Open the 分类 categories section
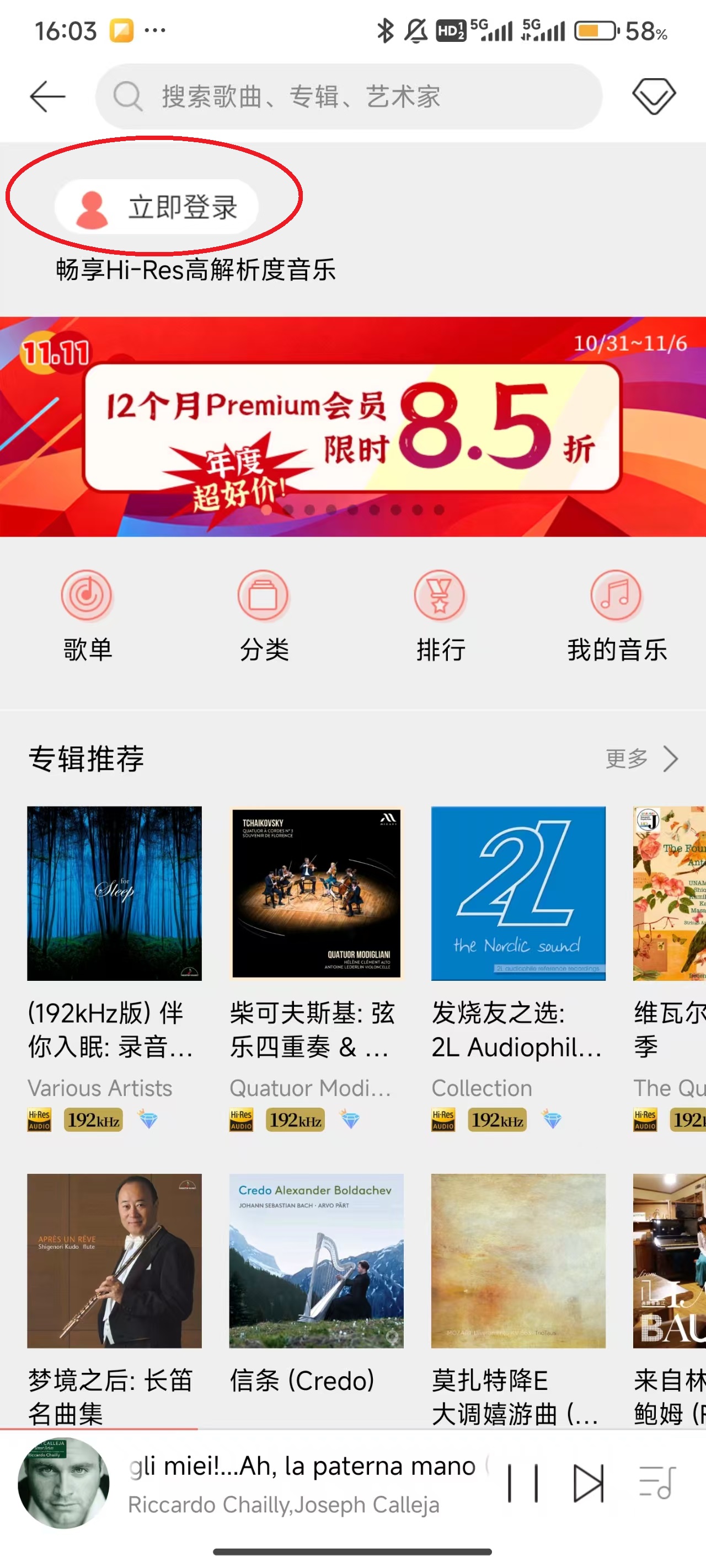This screenshot has width=706, height=1568. [264, 615]
